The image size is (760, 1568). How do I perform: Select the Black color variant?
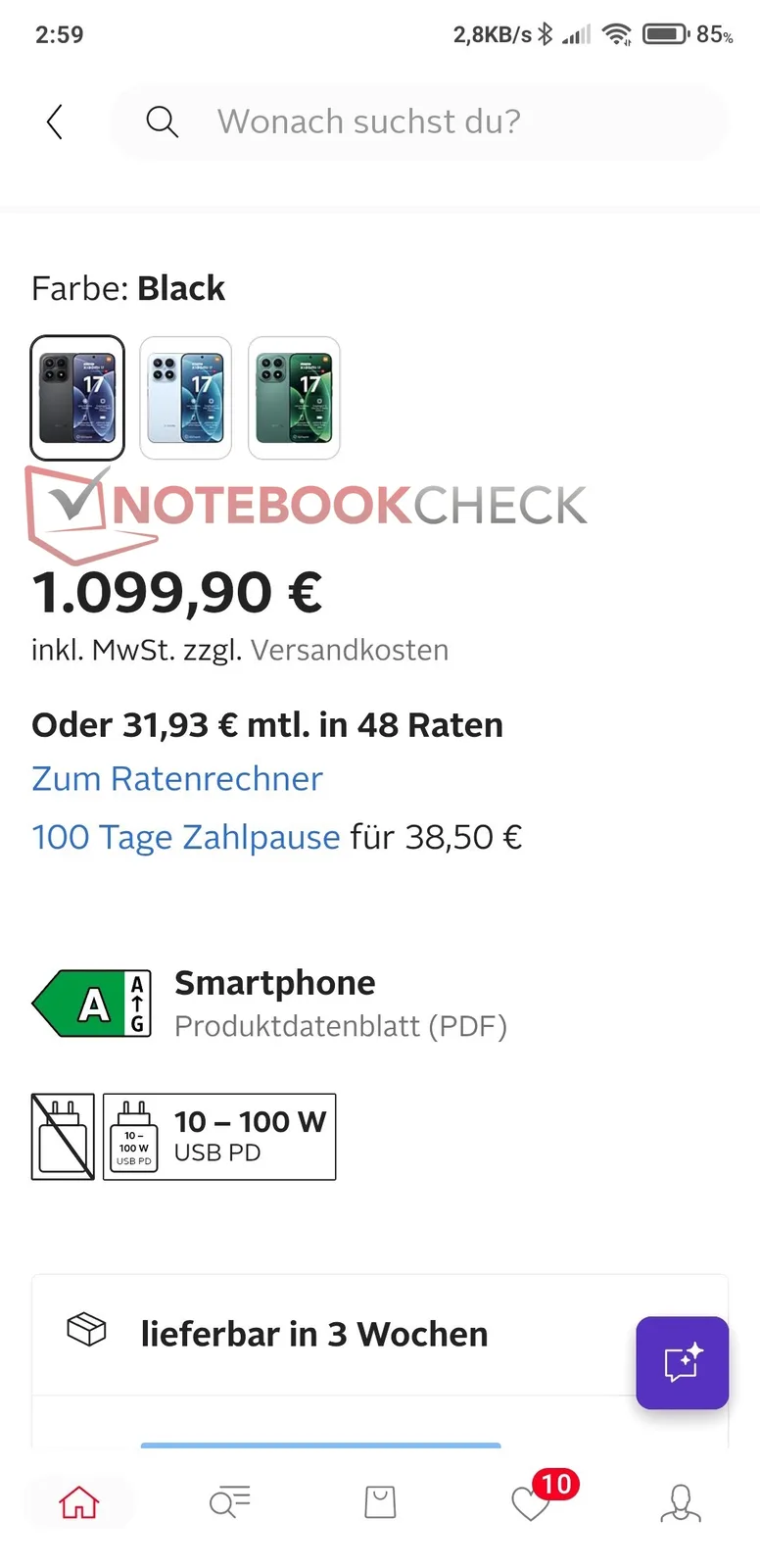point(77,398)
